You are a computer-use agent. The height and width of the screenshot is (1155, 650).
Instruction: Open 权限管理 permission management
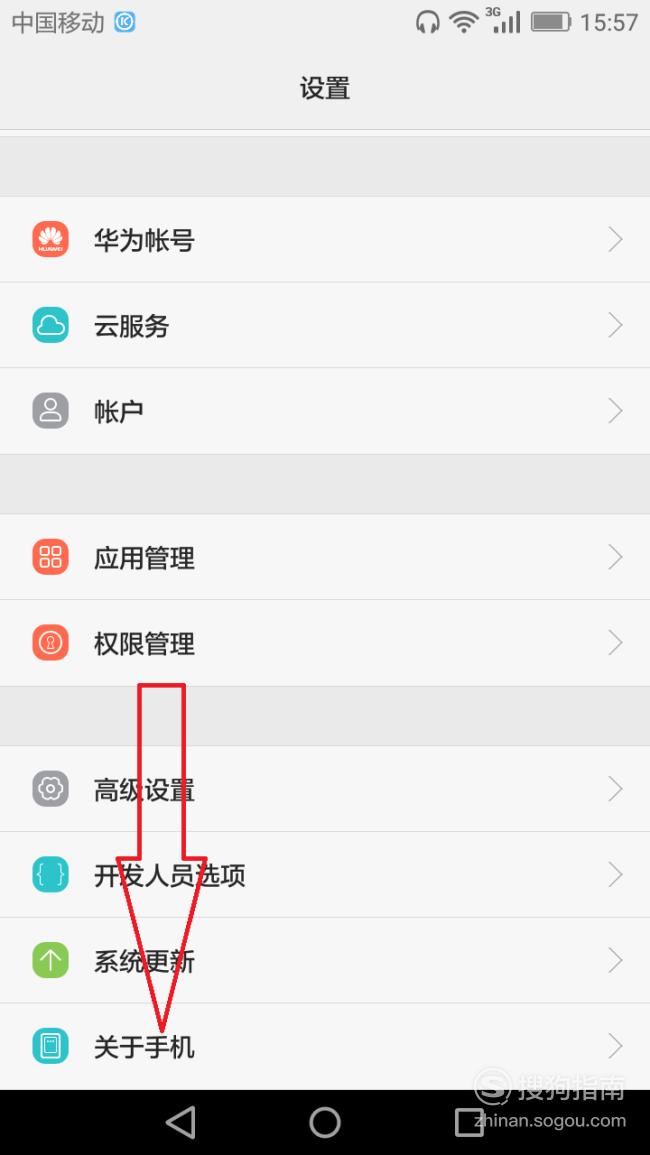[325, 643]
